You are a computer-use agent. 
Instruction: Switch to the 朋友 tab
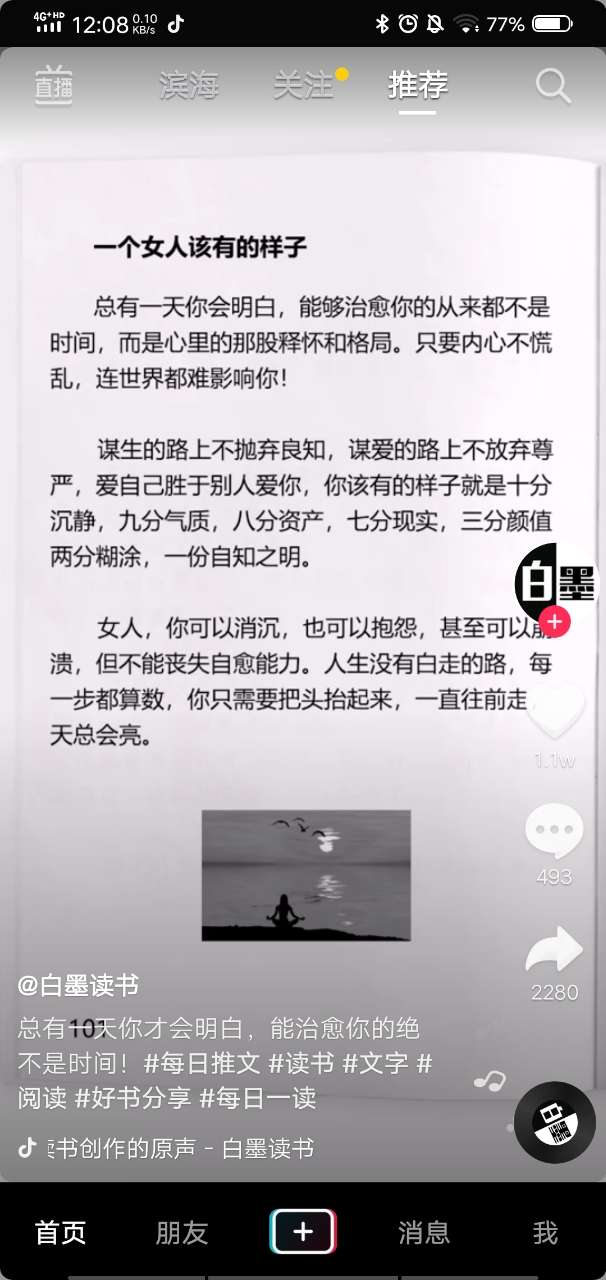[x=182, y=1233]
